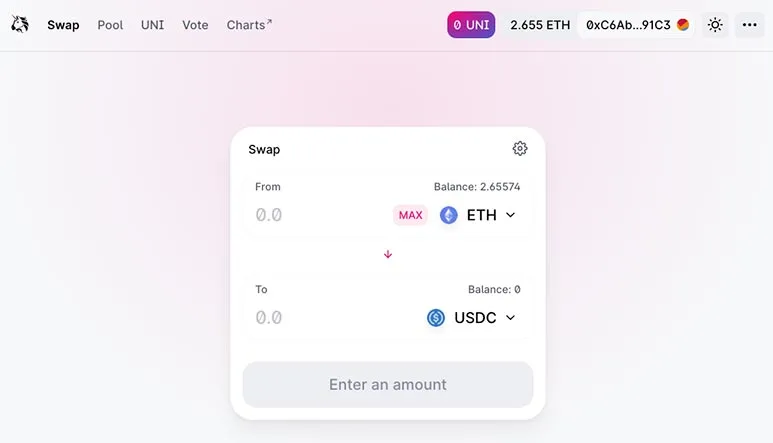The width and height of the screenshot is (773, 443).
Task: Expand the ETH token selector
Action: click(x=479, y=215)
